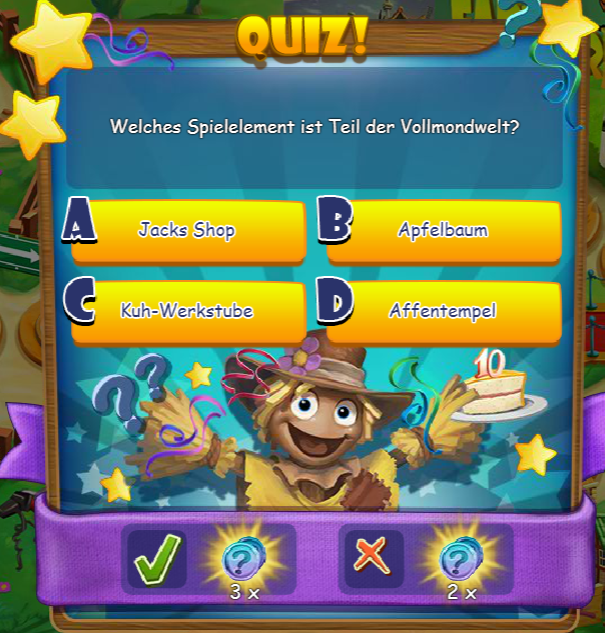The width and height of the screenshot is (605, 633).
Task: Select answer A Jacks Shop
Action: coord(187,231)
